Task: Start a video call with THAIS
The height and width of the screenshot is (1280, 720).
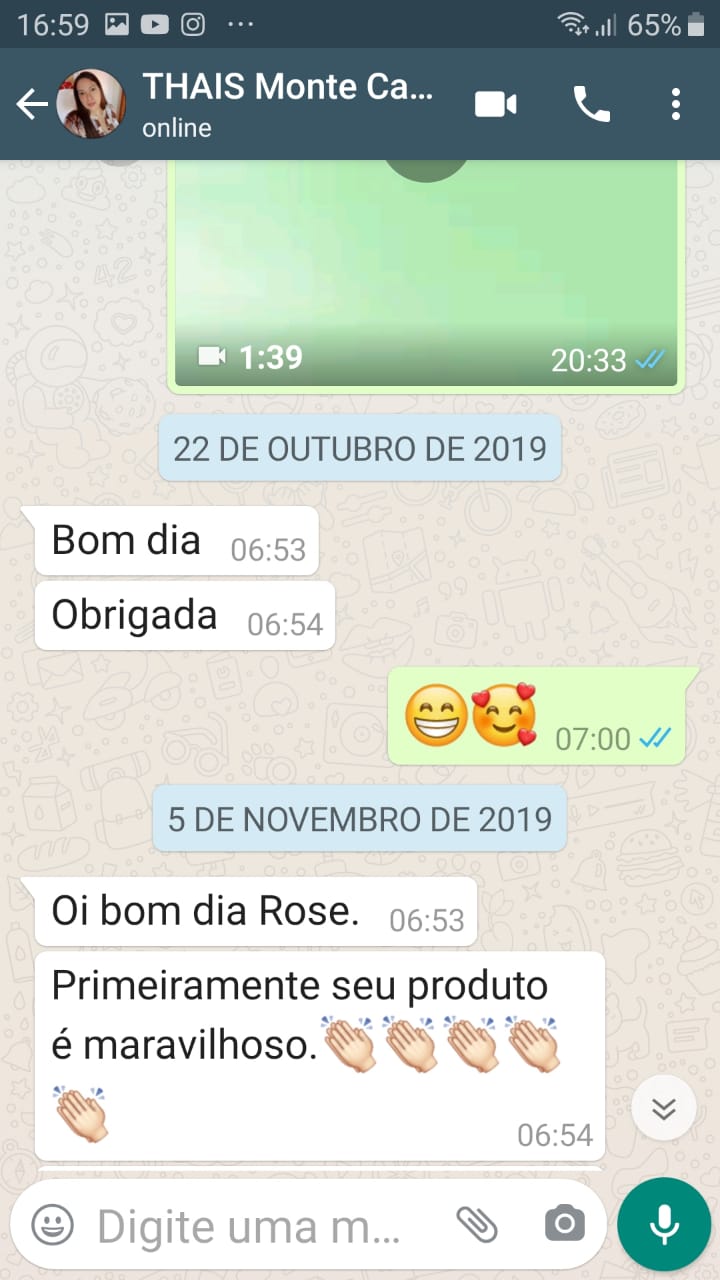Action: click(496, 104)
